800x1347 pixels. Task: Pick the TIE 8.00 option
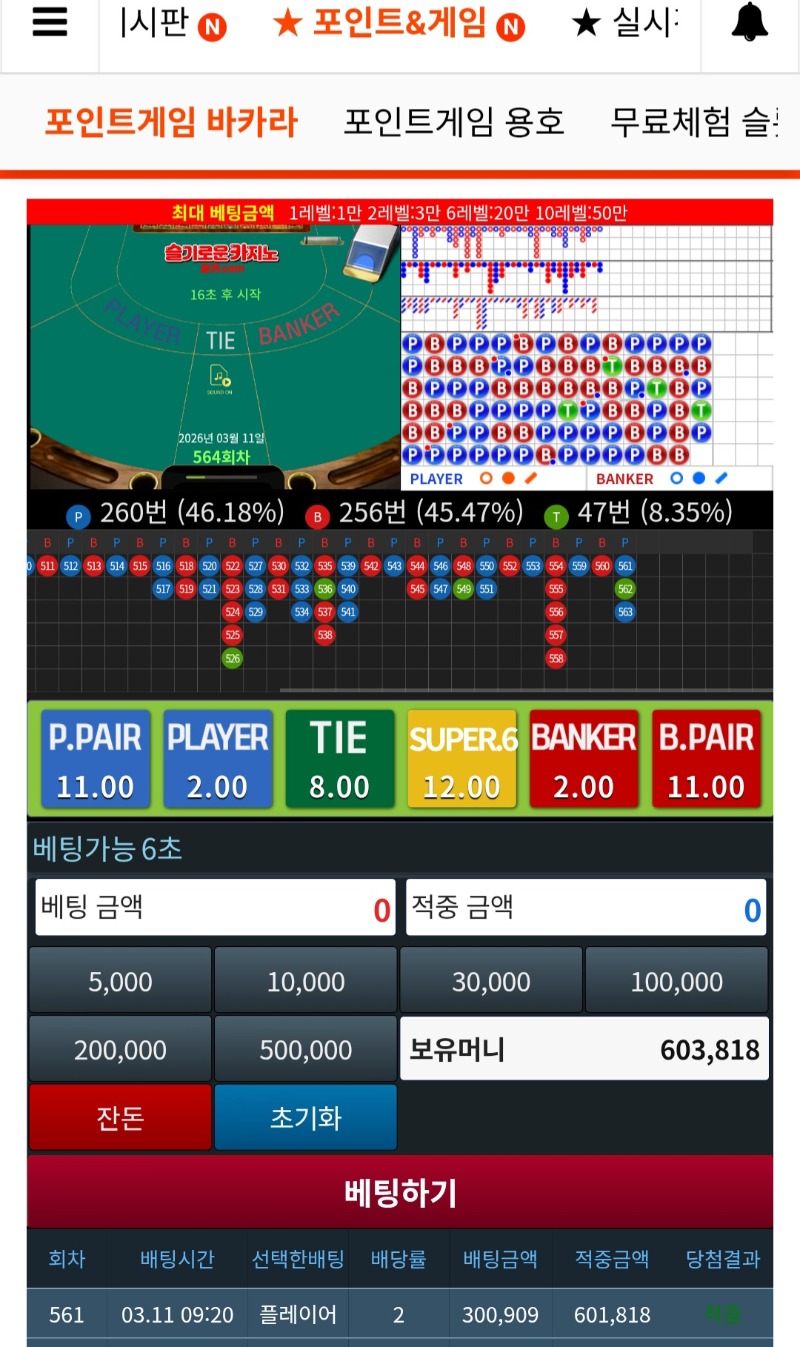point(339,760)
